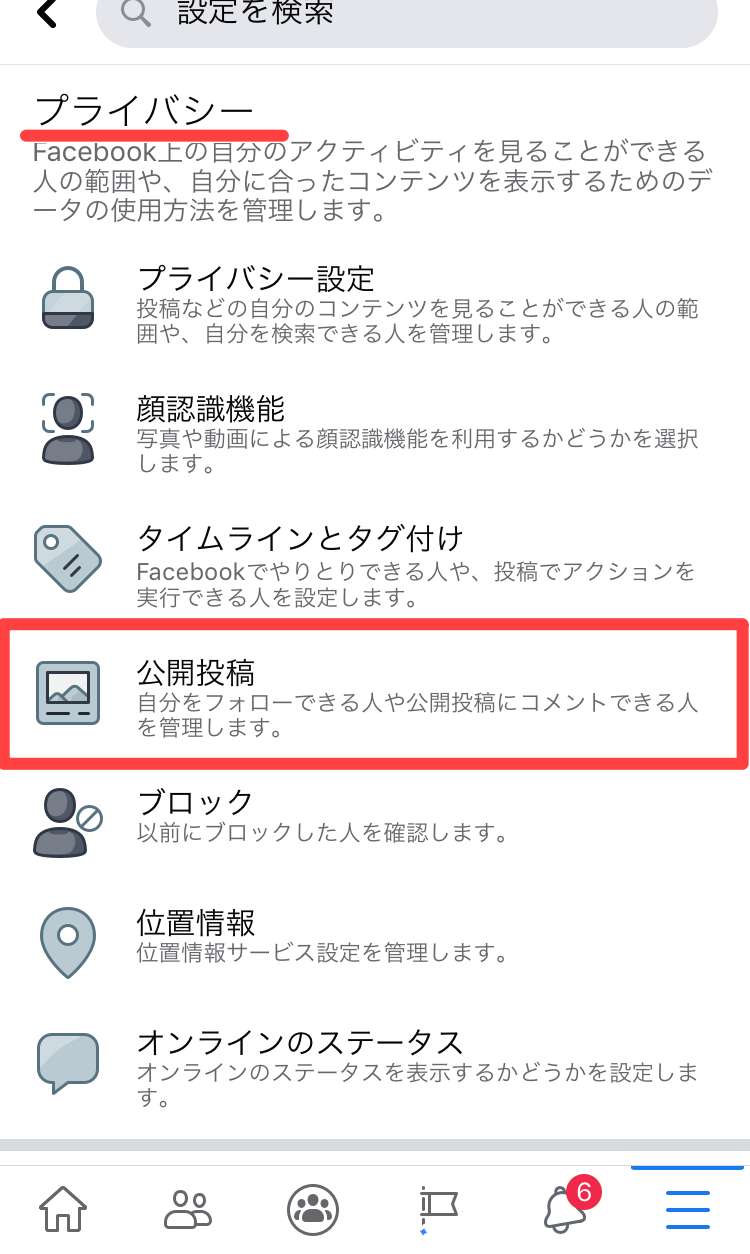This screenshot has width=750, height=1254.
Task: Switch to the Pages flag tab
Action: click(437, 1209)
